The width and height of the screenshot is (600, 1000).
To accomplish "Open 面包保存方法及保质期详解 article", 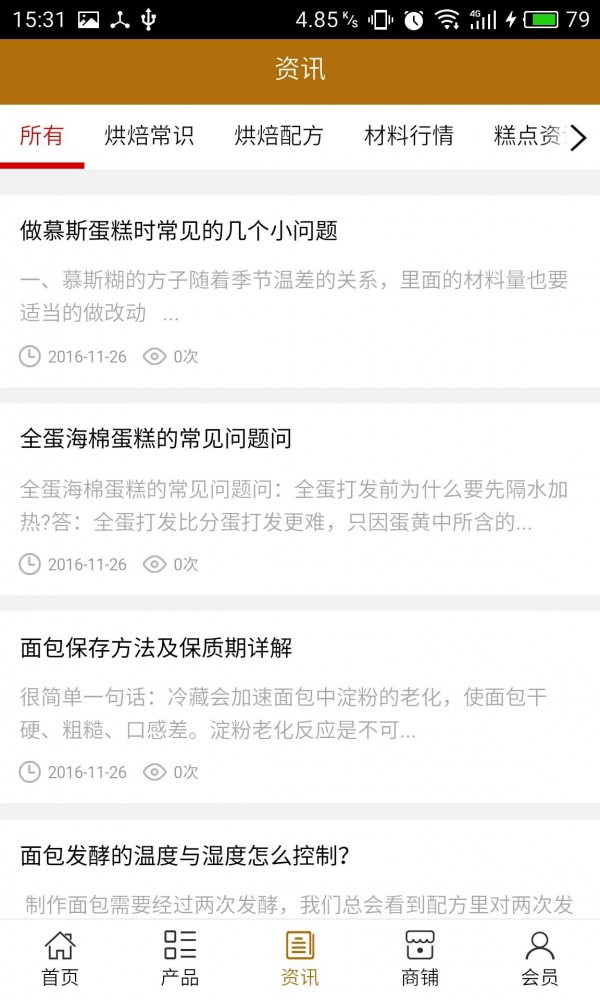I will [156, 647].
